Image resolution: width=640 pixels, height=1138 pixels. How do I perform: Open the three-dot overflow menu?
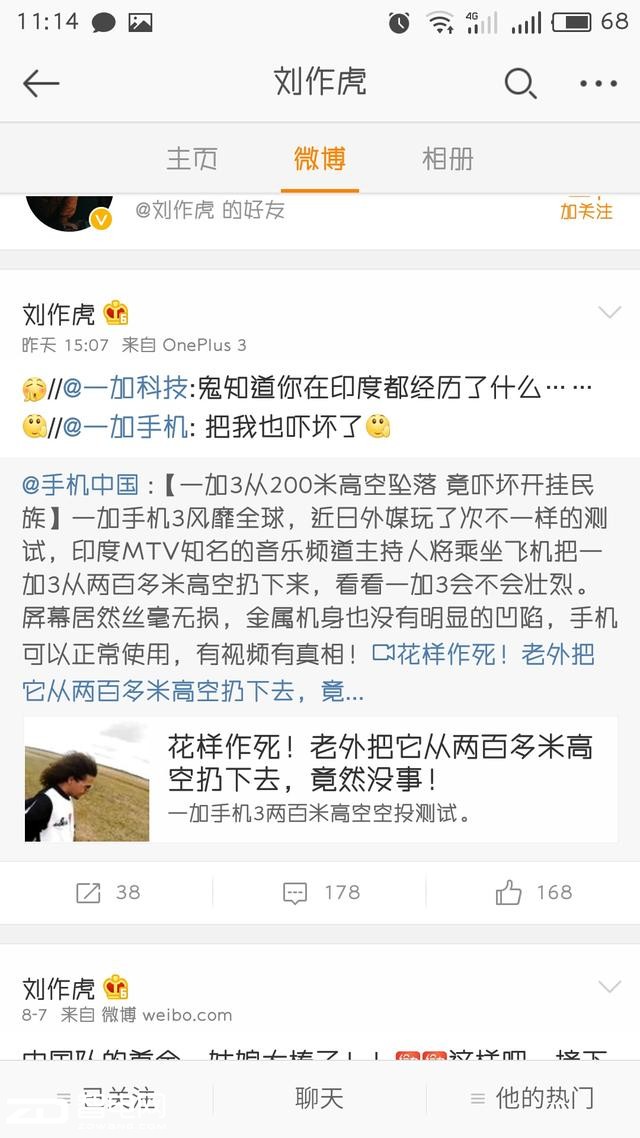599,83
